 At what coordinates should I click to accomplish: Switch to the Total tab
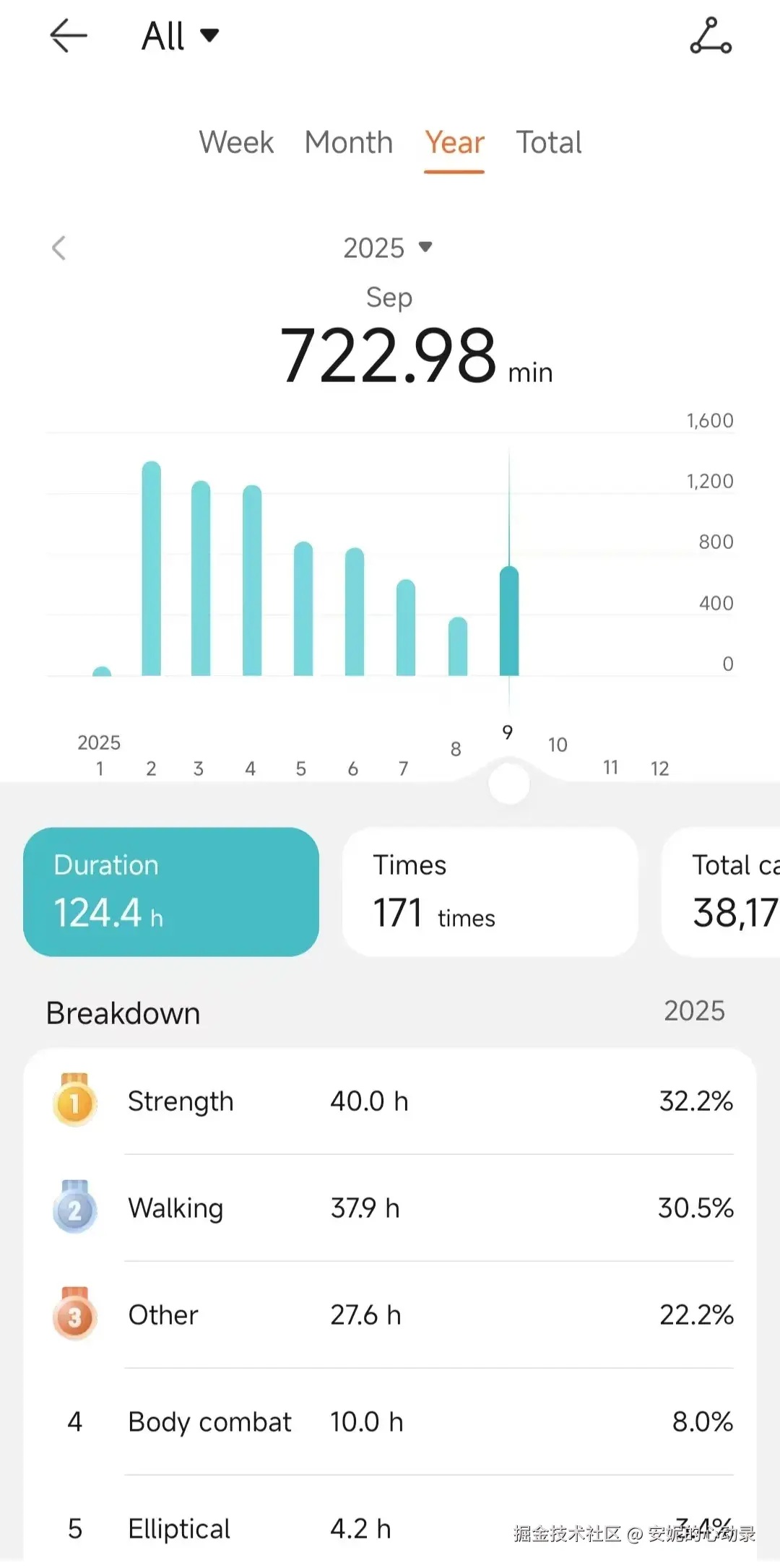(549, 142)
